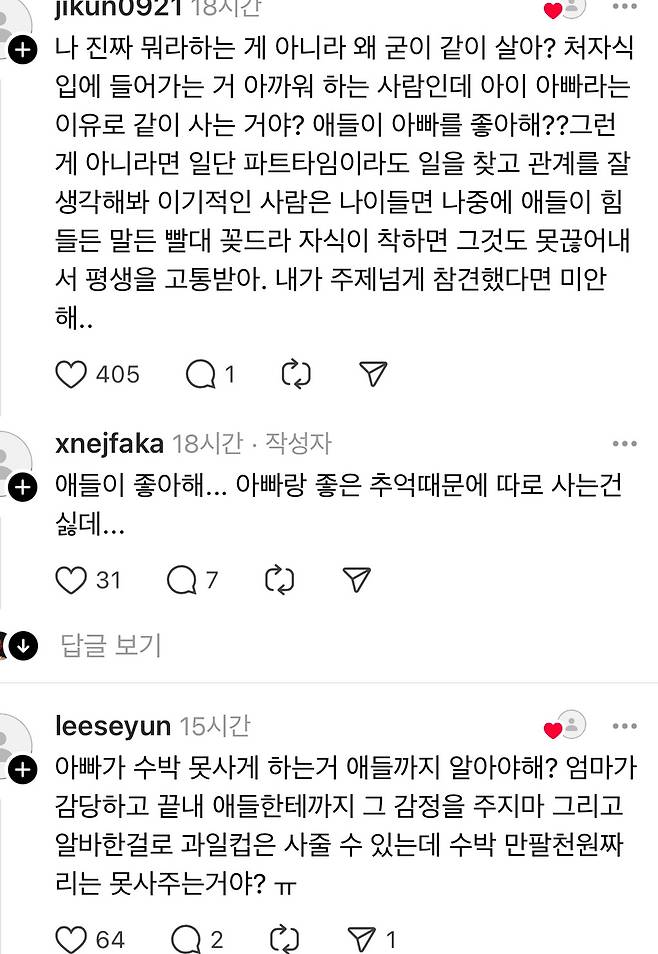Share leeseyun's comment

[361, 940]
